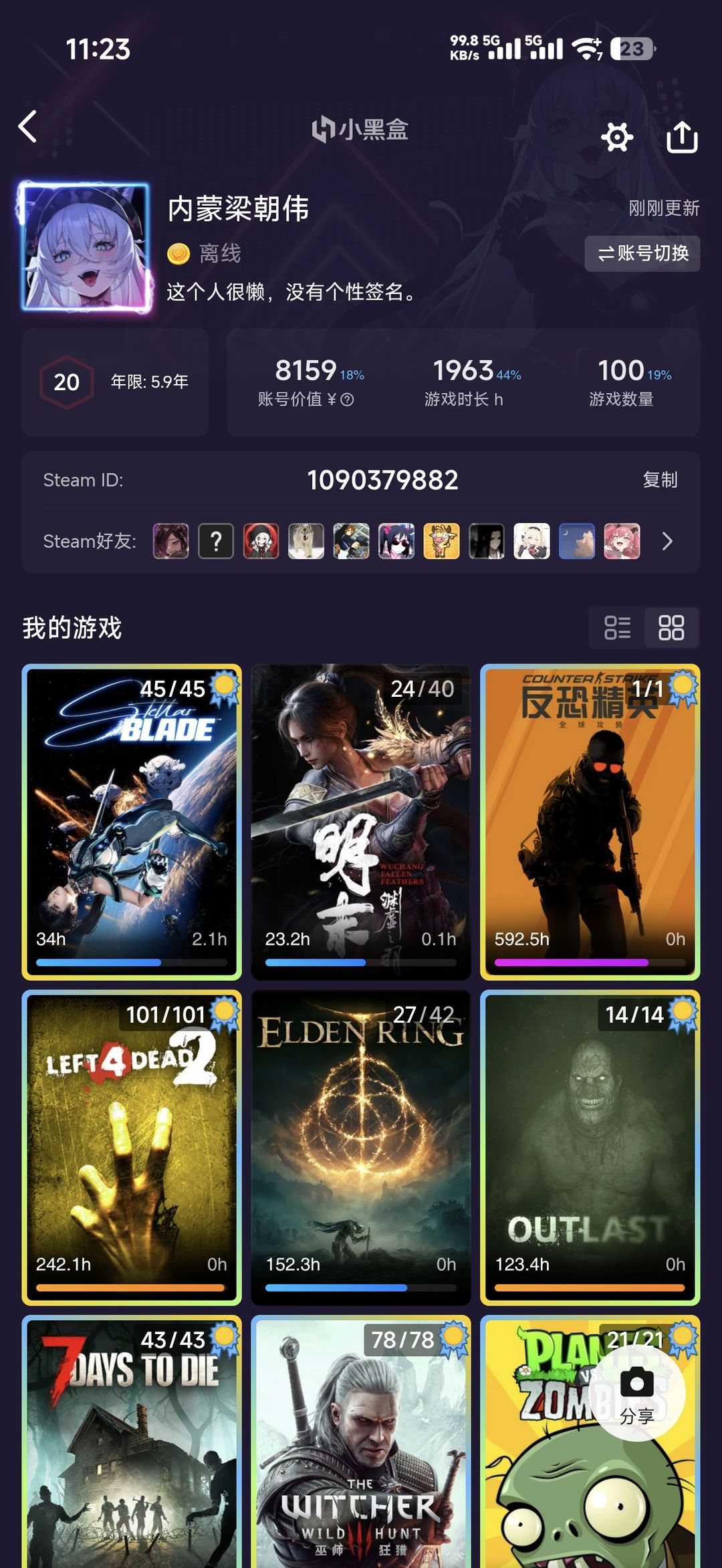Switch my games to grid view

(671, 628)
